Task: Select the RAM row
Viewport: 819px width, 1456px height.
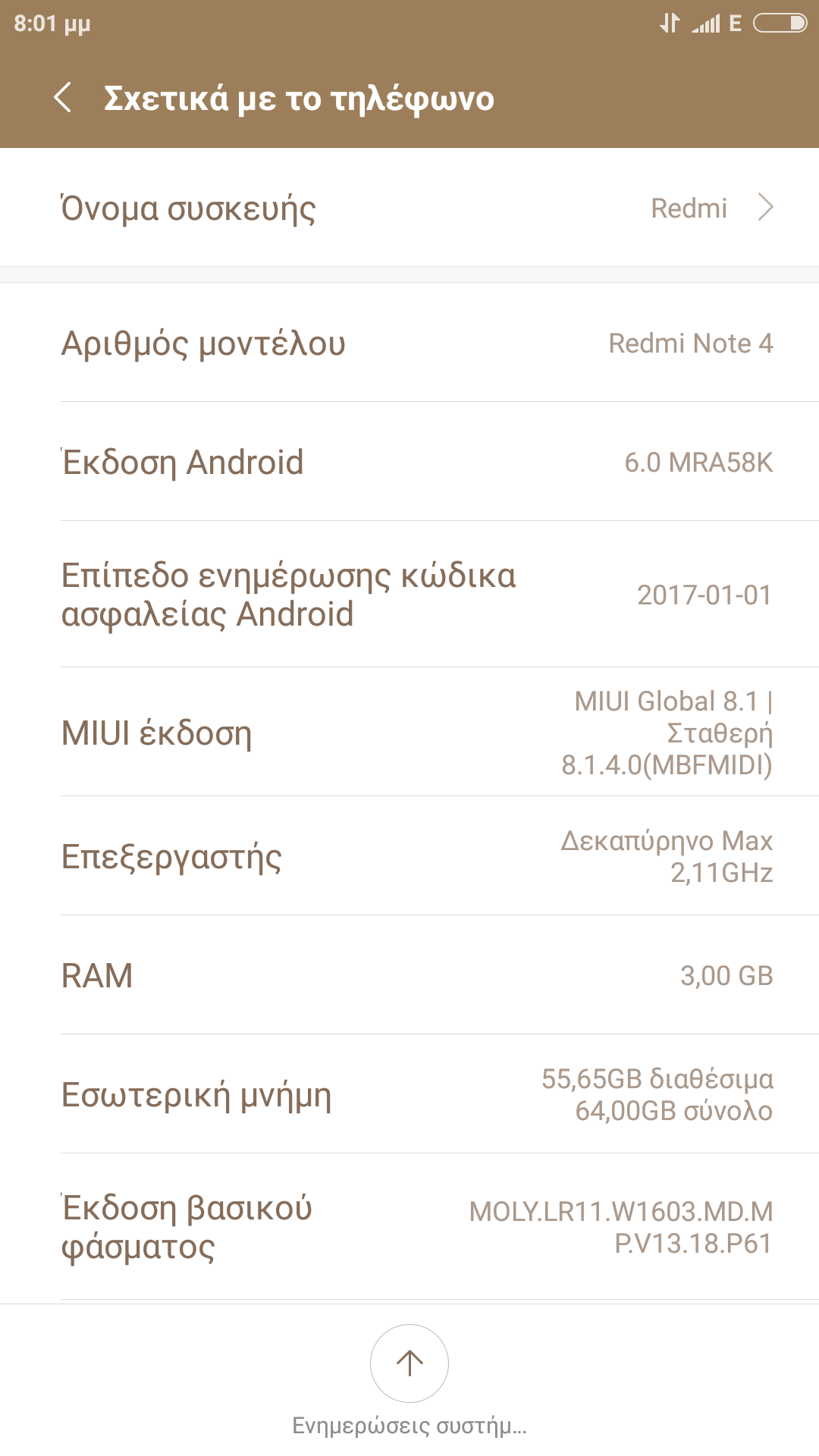Action: tap(409, 975)
